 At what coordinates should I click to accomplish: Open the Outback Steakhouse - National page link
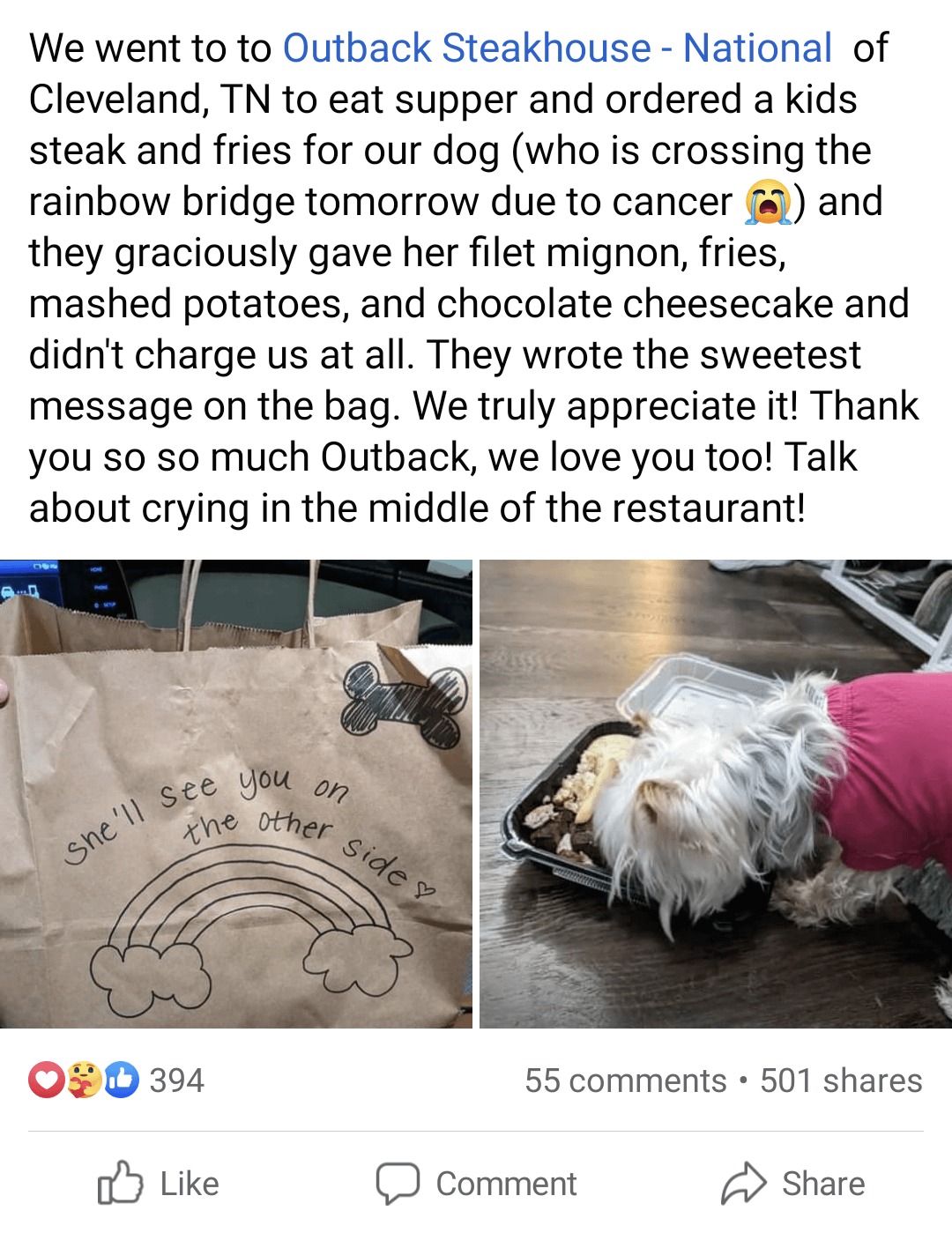[x=556, y=48]
